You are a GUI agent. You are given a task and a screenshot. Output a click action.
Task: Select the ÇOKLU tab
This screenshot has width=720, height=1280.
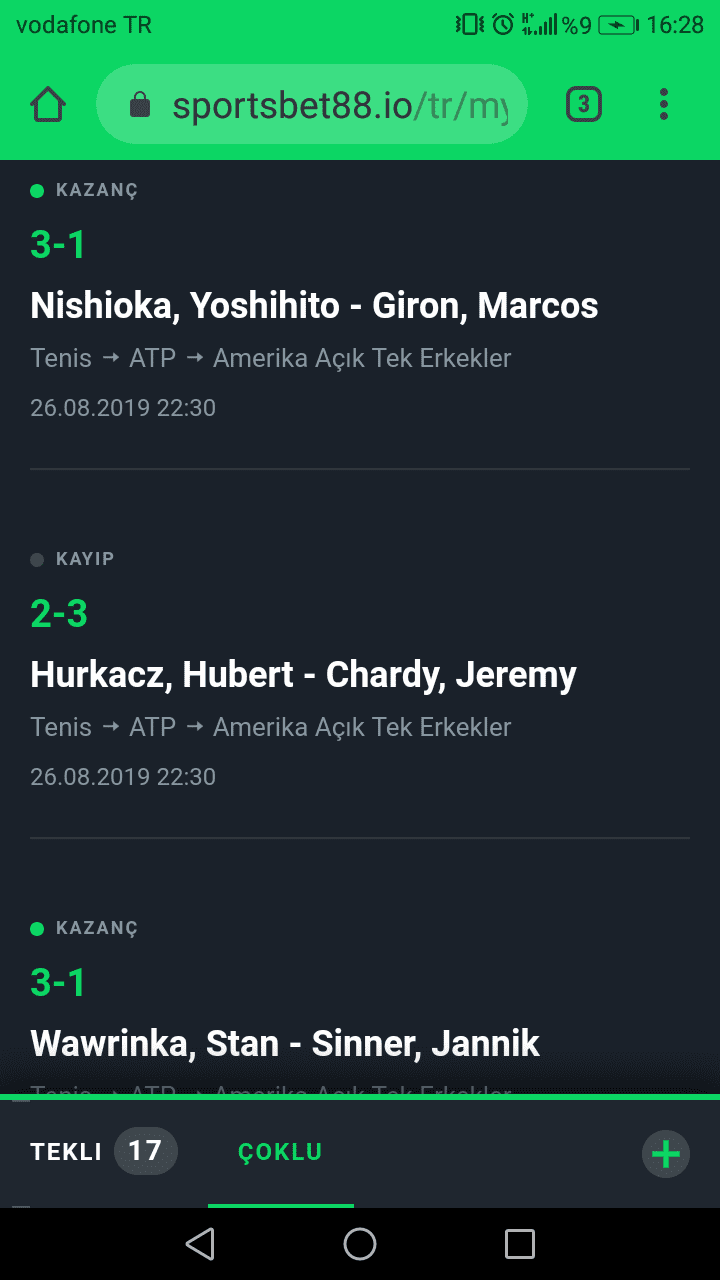coord(280,1152)
